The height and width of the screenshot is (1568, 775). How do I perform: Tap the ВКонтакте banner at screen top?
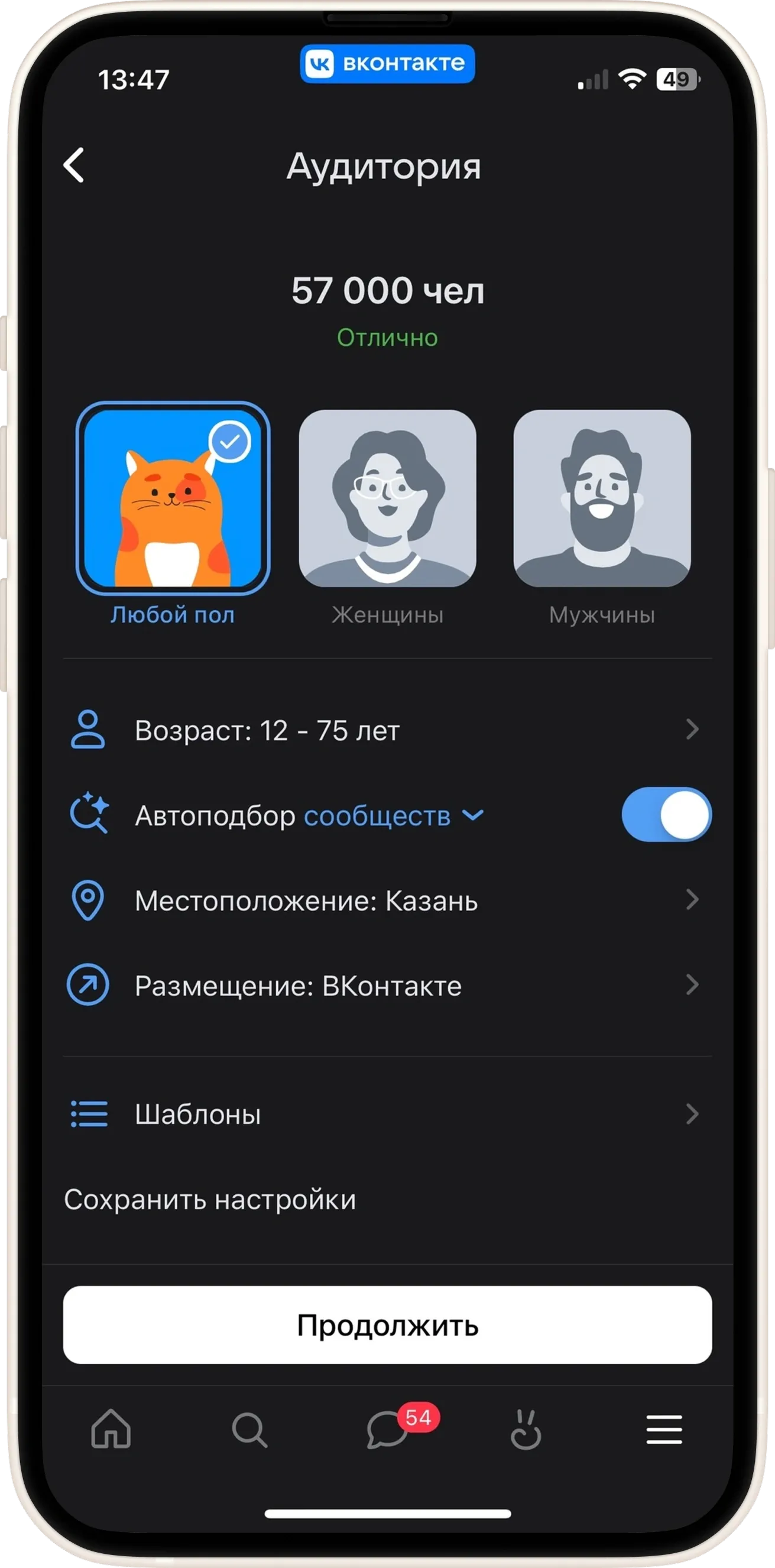388,64
